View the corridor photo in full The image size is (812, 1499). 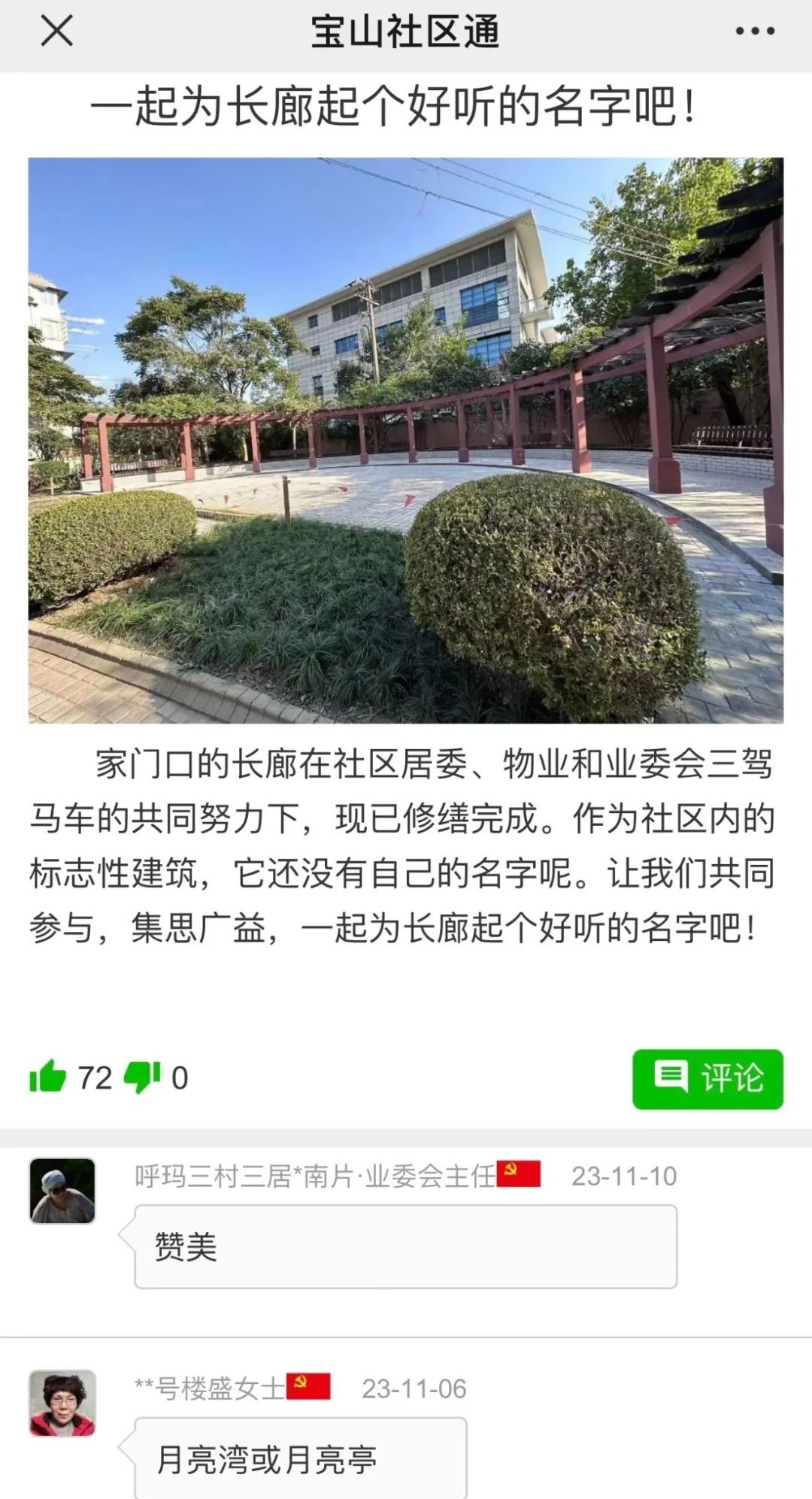click(x=406, y=440)
